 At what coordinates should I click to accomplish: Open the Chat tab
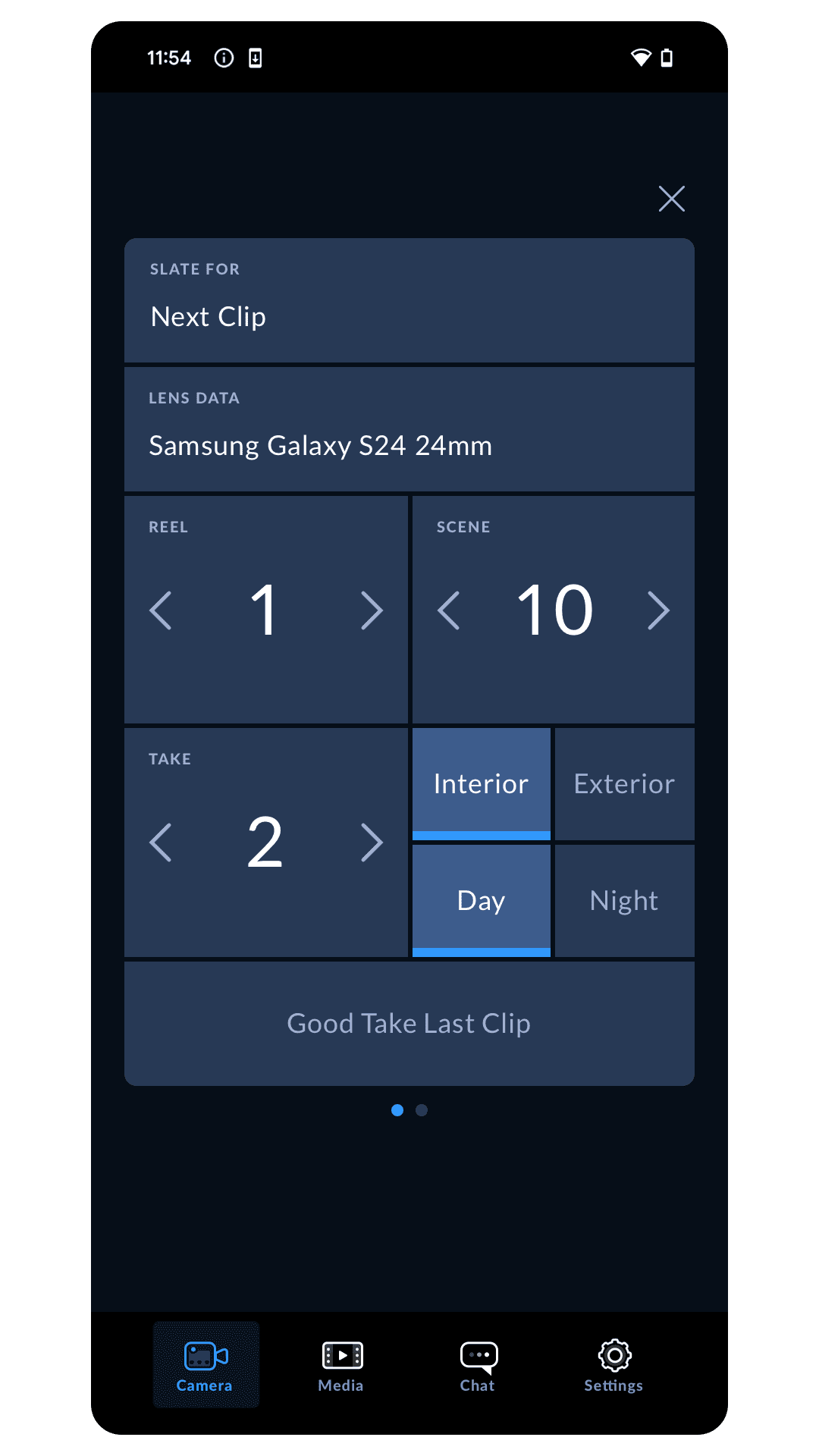pos(478,1364)
